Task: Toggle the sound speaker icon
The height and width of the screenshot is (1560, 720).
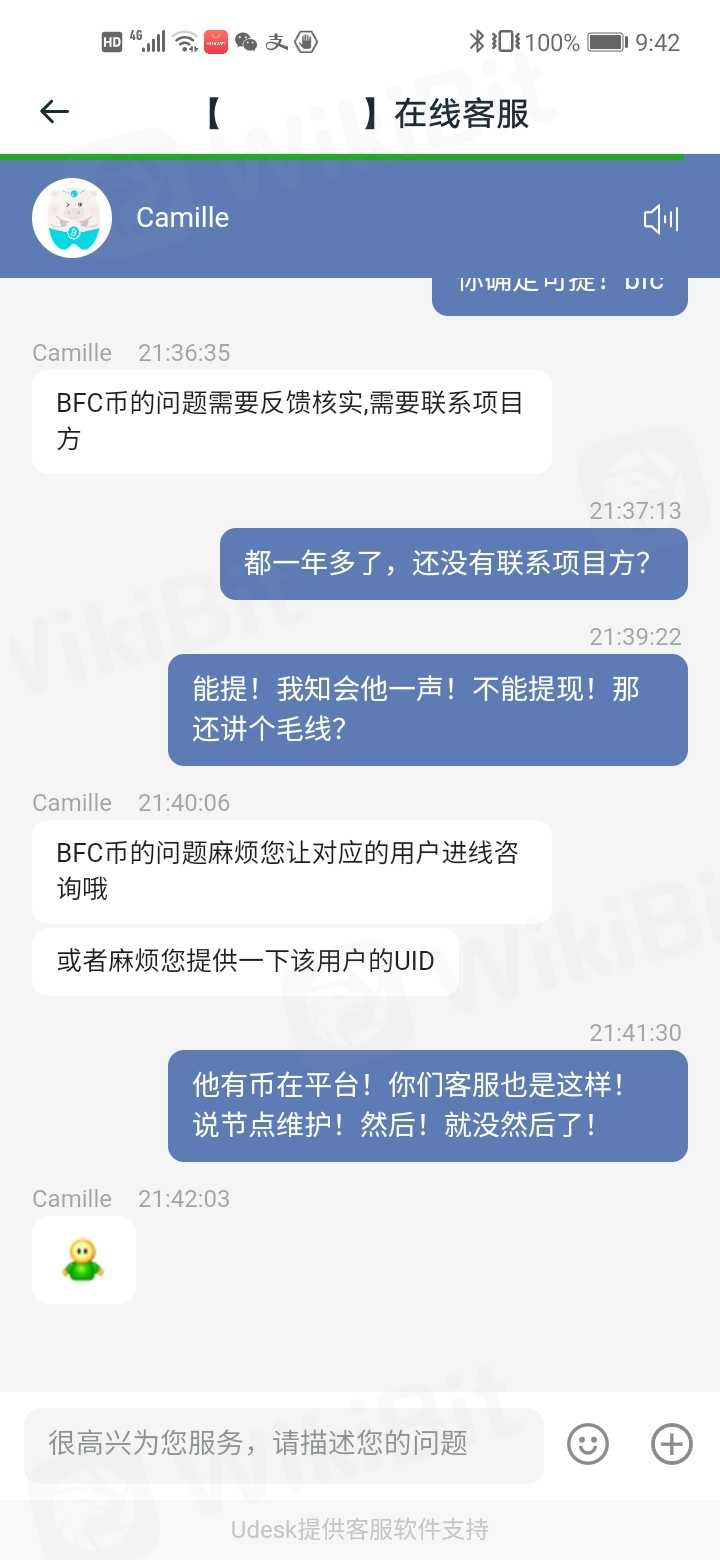Action: click(x=661, y=219)
